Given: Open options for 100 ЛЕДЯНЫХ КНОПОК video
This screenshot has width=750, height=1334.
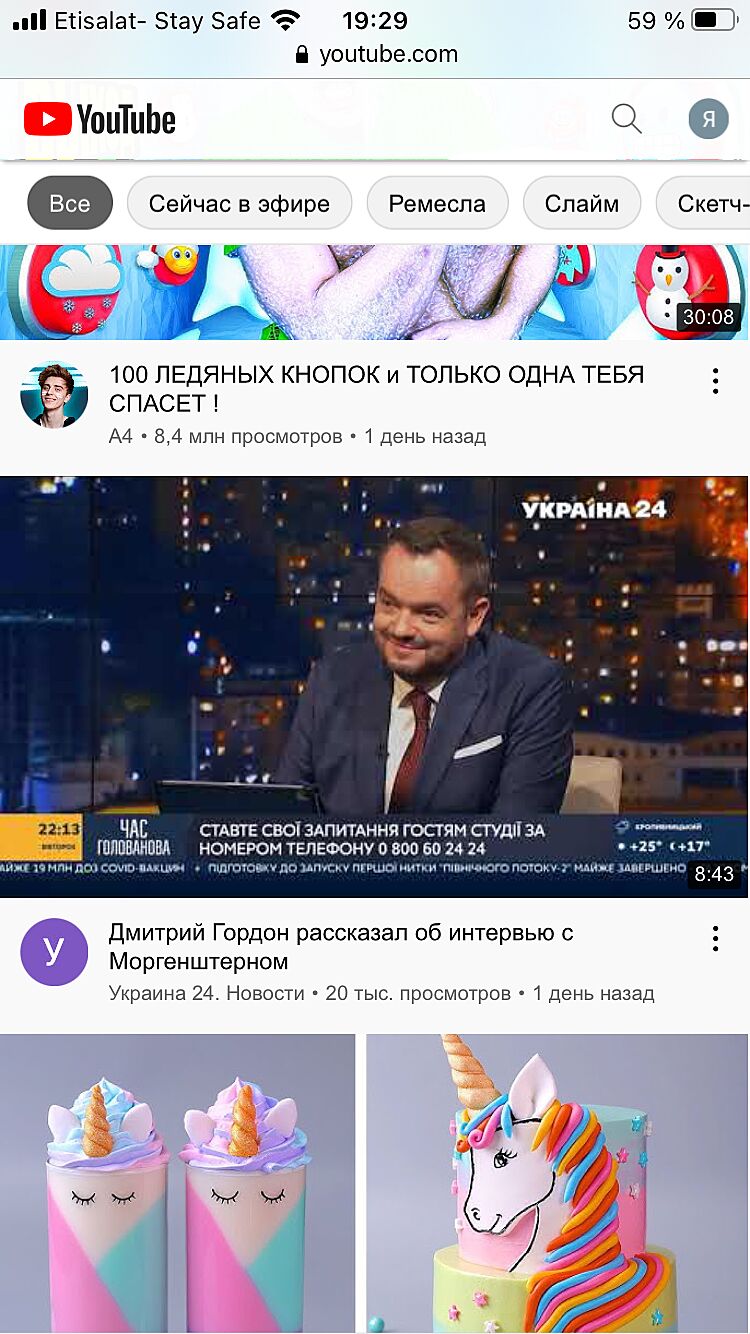Looking at the screenshot, I should (715, 381).
